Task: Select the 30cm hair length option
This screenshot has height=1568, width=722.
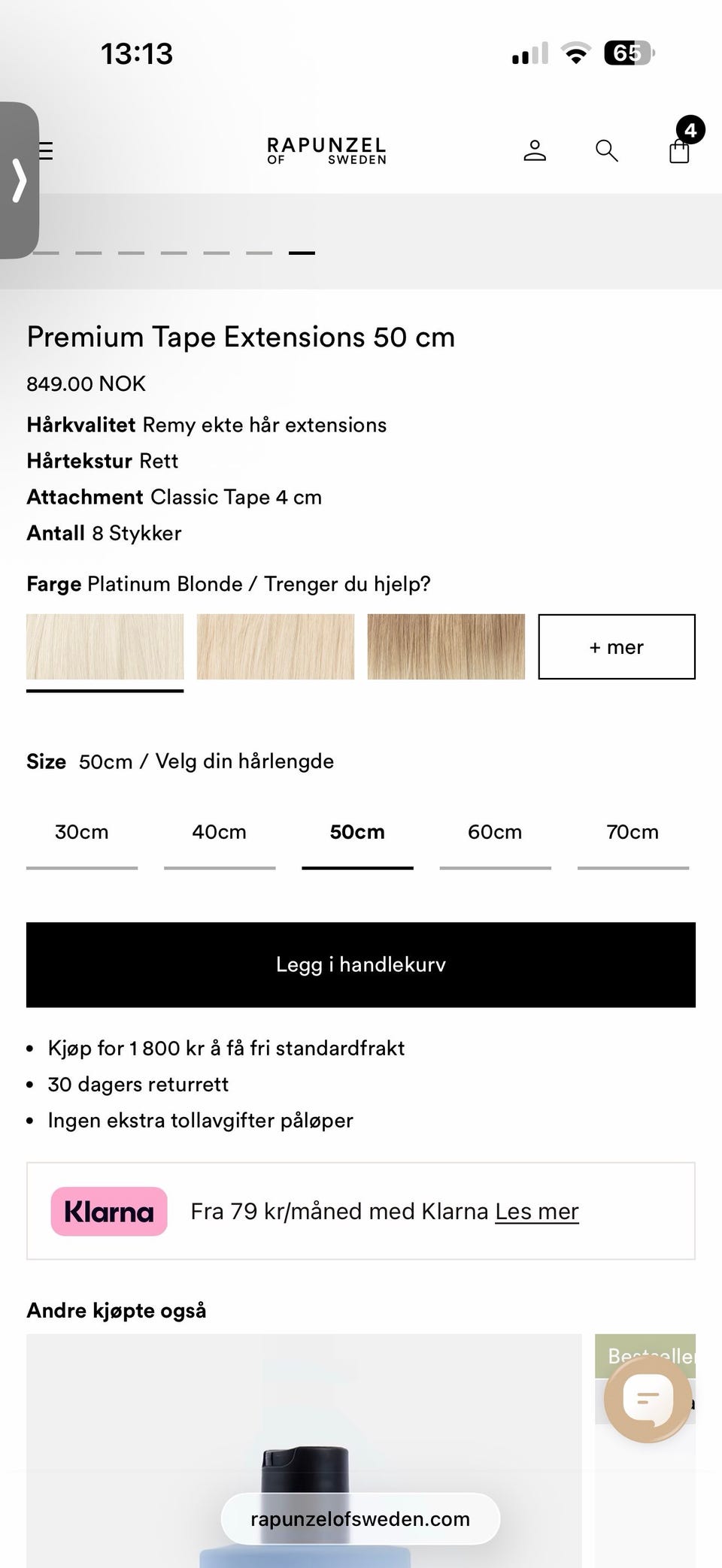Action: tap(81, 832)
